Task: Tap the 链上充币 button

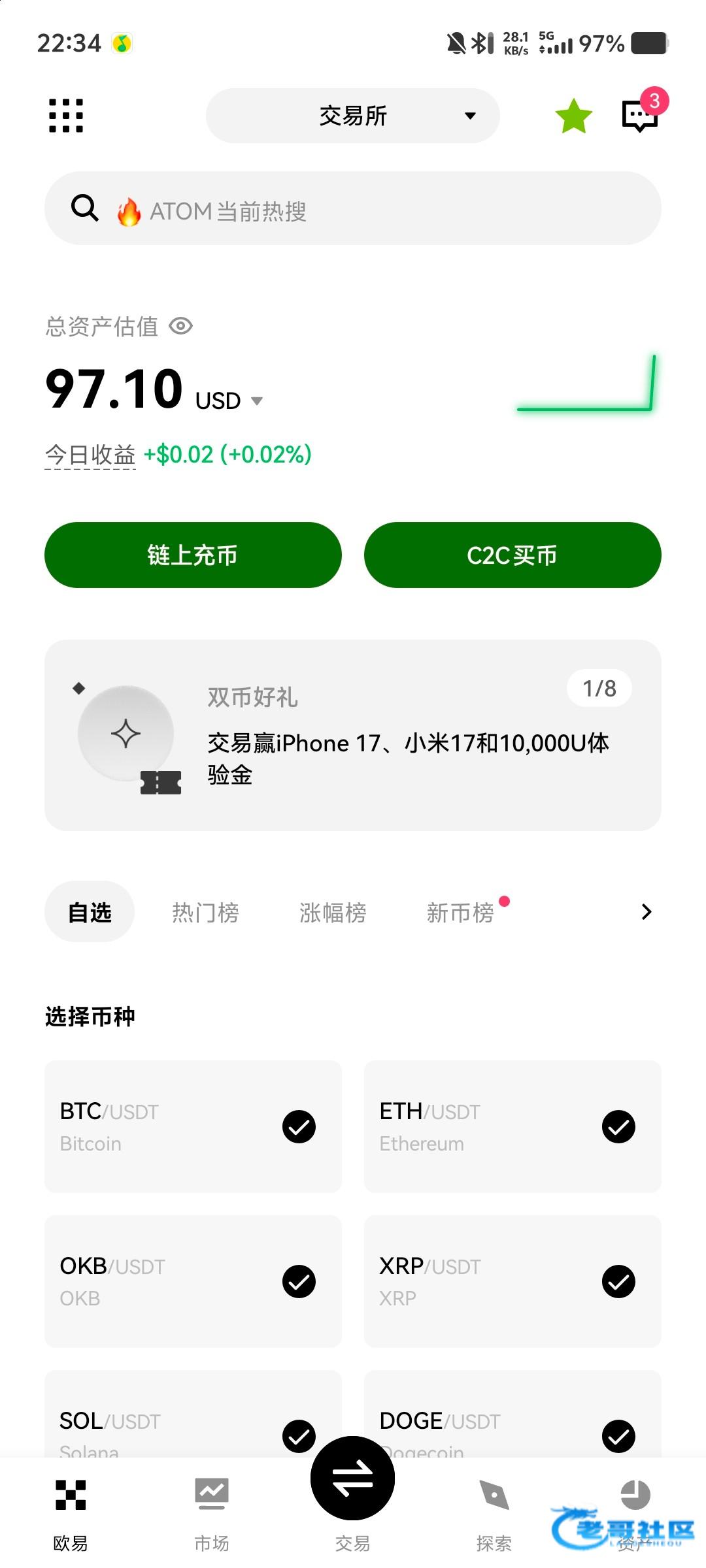Action: tap(193, 555)
